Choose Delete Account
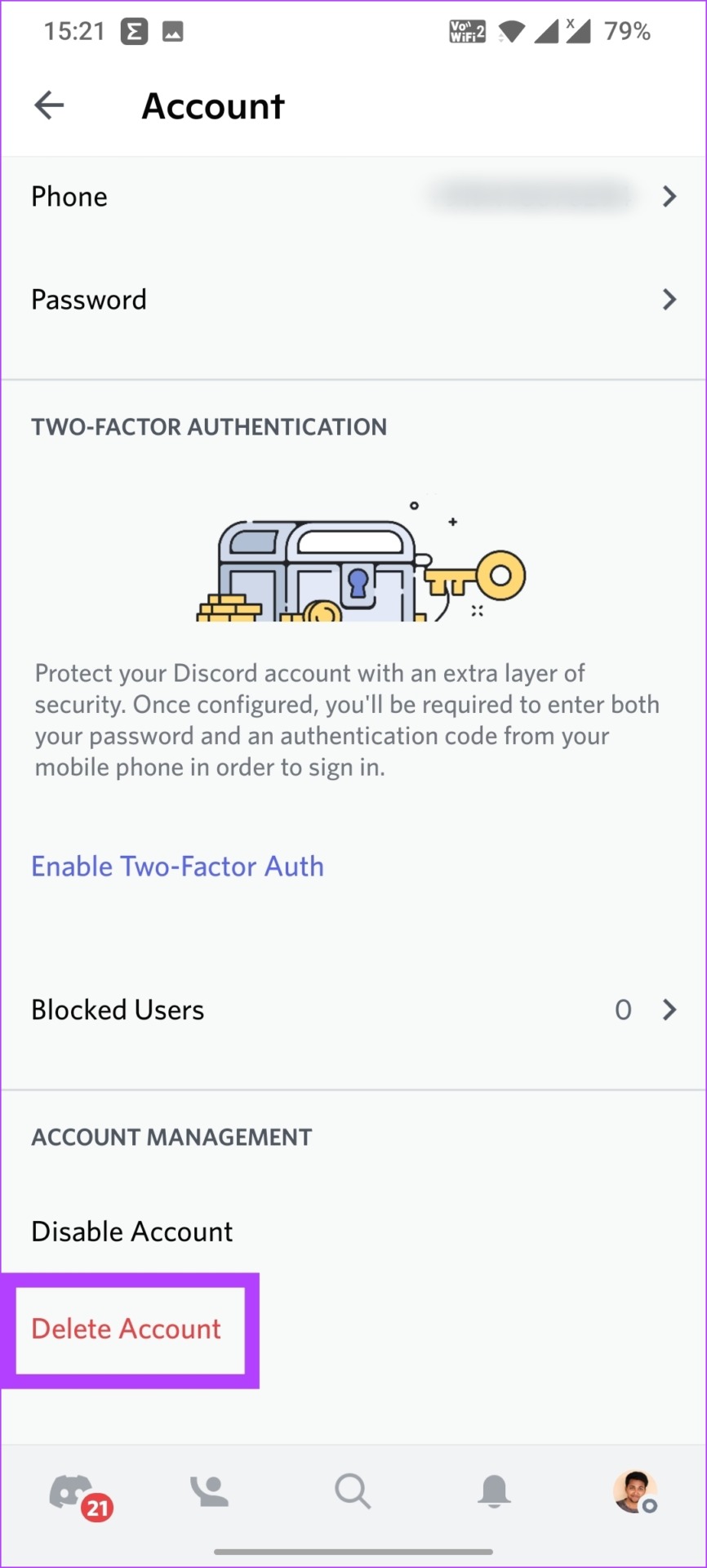The width and height of the screenshot is (707, 1568). point(127,1329)
